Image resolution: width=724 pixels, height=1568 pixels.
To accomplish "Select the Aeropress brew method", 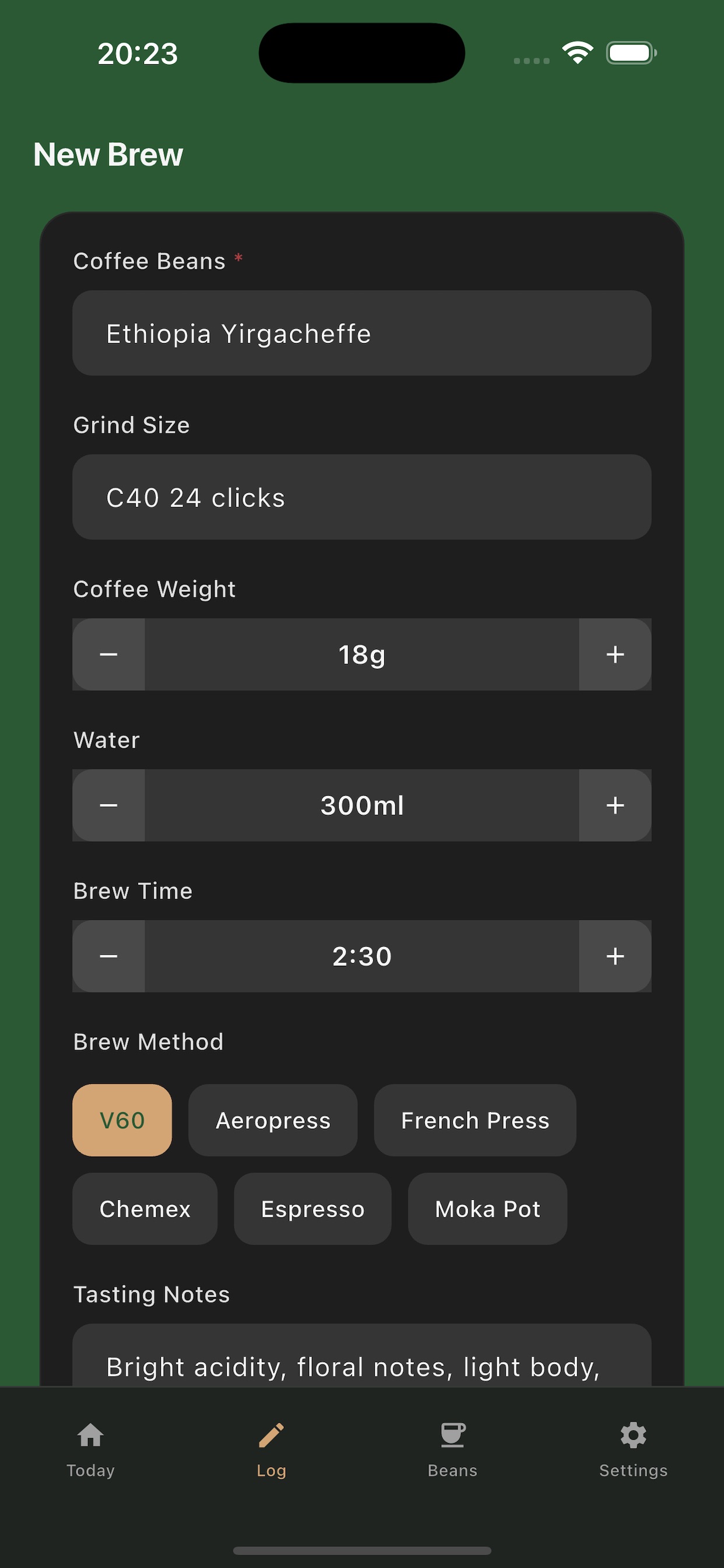I will (273, 1120).
